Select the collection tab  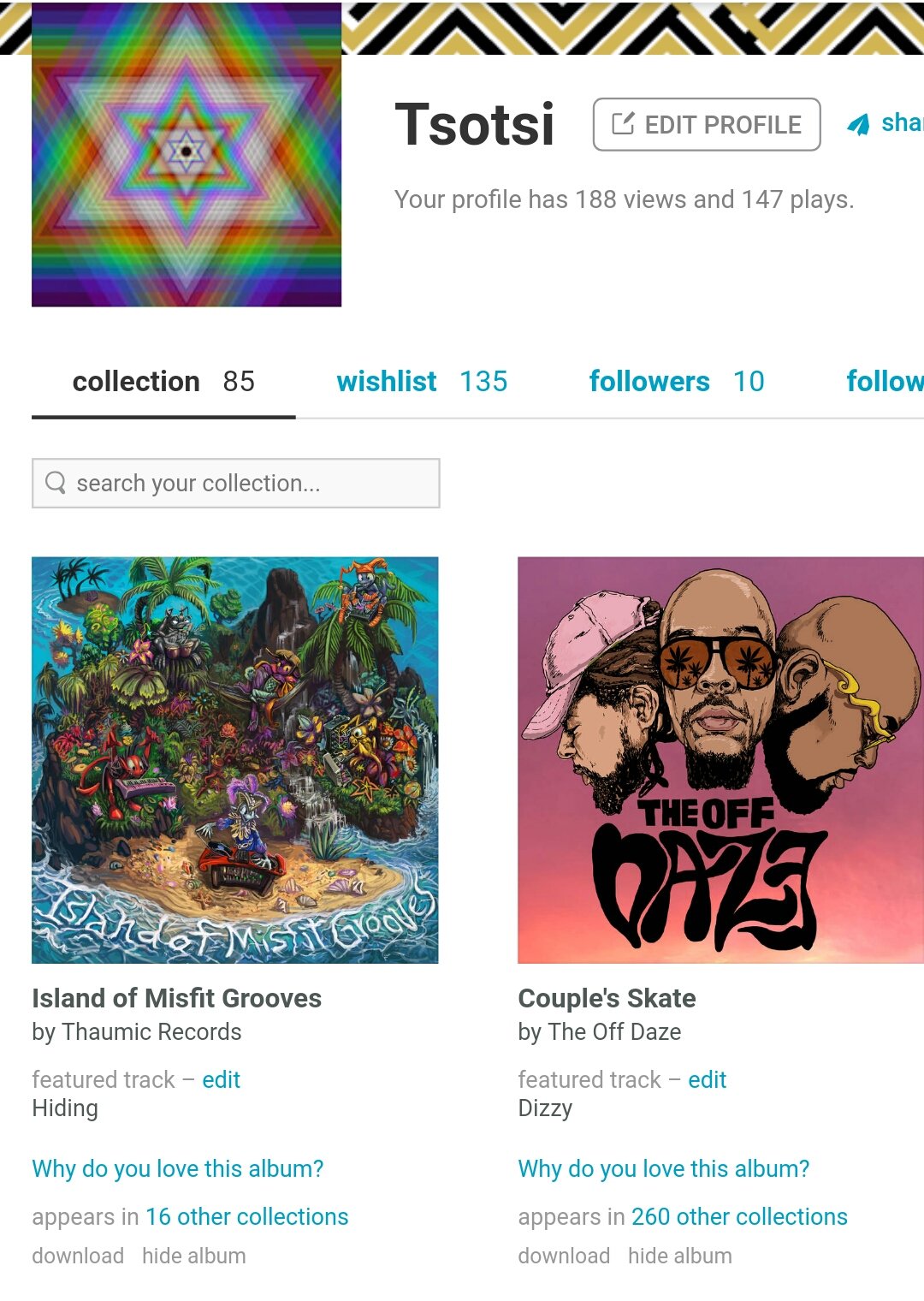coord(163,382)
